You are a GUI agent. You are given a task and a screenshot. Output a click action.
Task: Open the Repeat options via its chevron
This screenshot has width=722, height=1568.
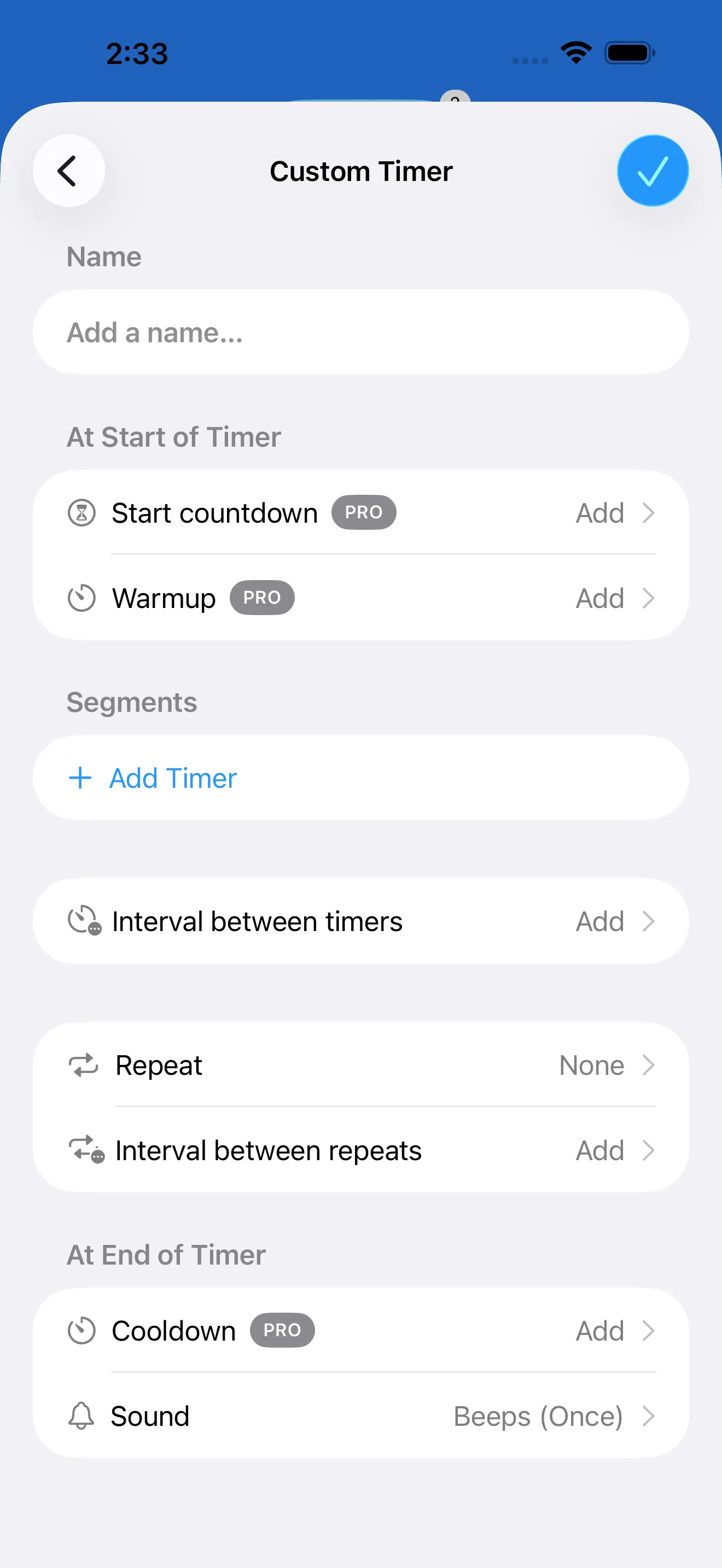pos(648,1064)
